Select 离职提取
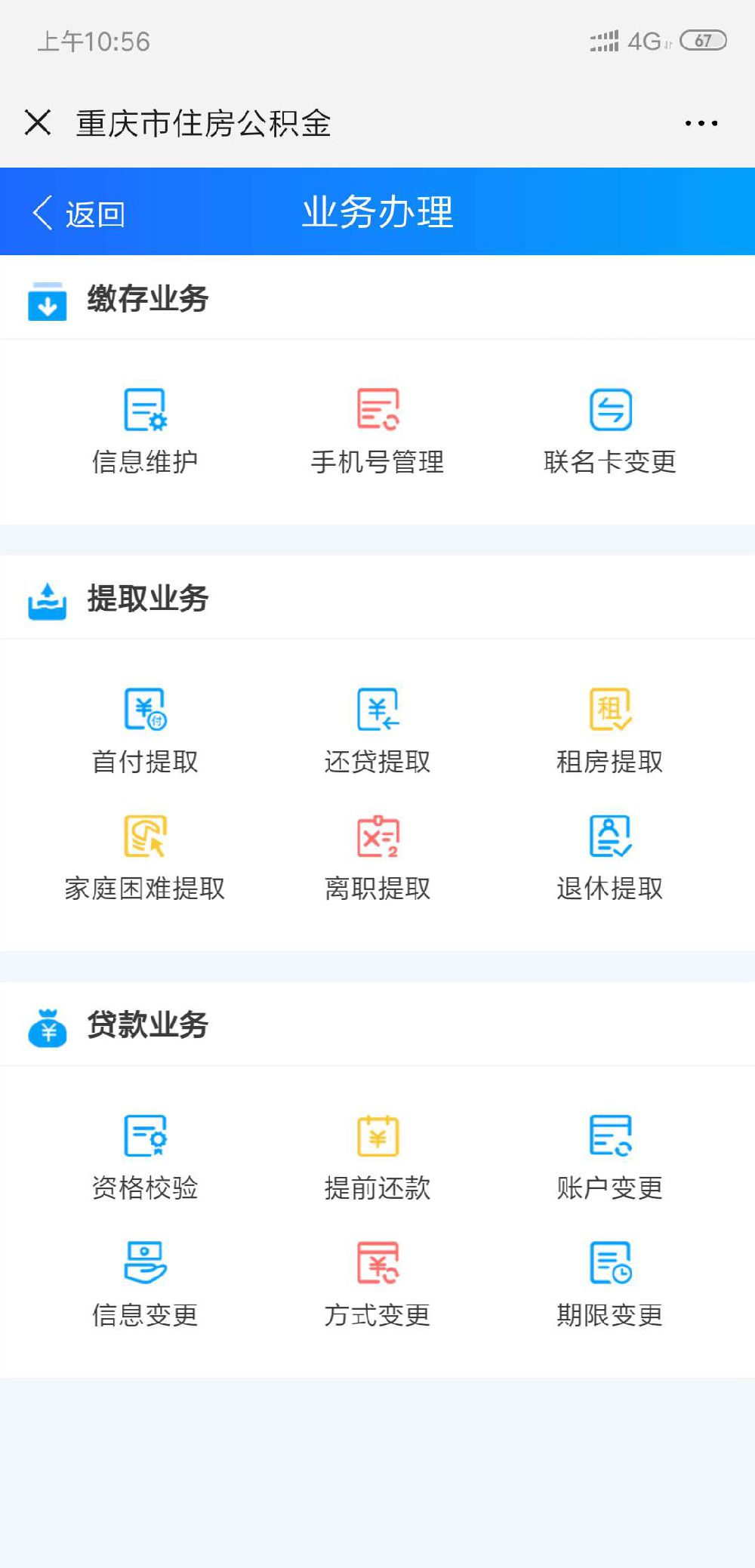This screenshot has height=1568, width=755. [377, 857]
